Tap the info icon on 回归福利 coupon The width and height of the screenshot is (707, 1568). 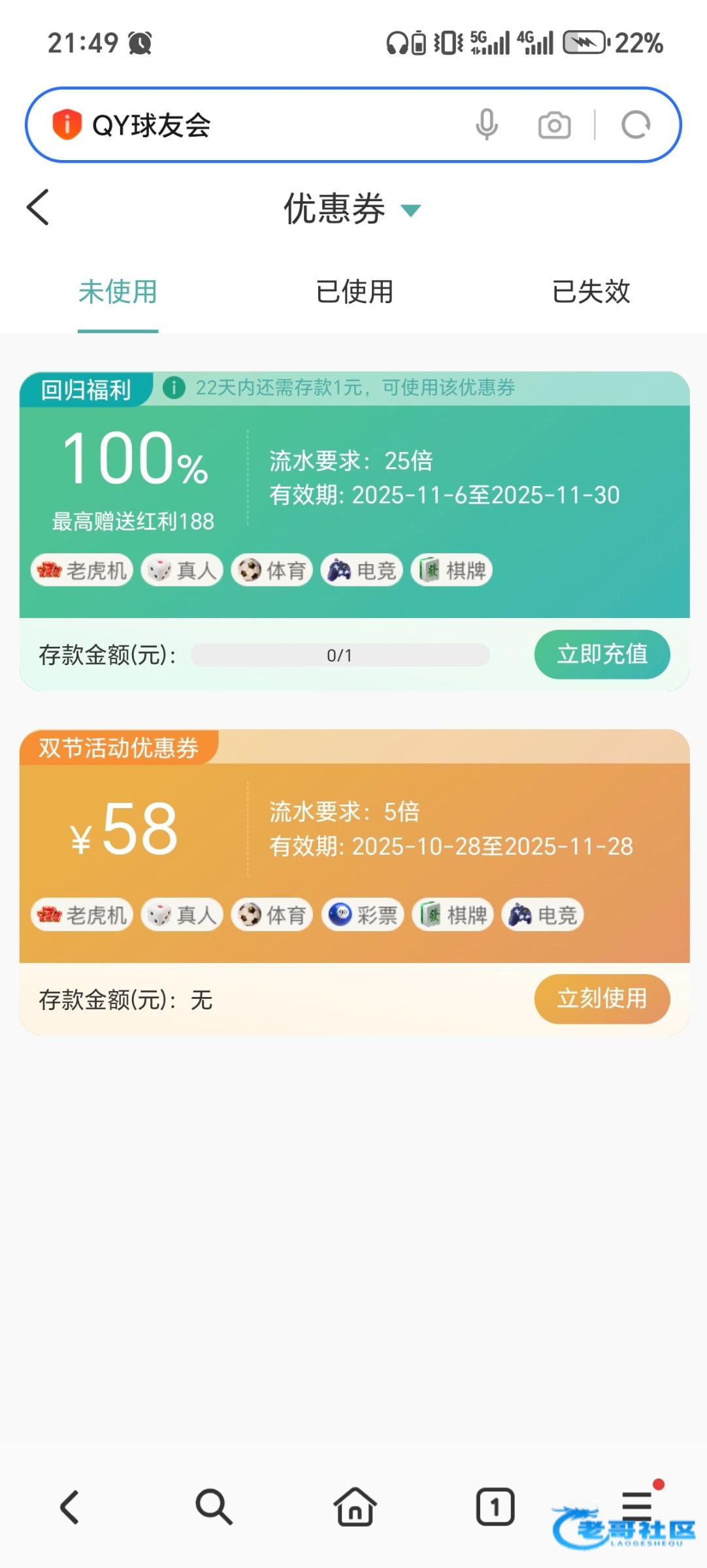coord(174,387)
